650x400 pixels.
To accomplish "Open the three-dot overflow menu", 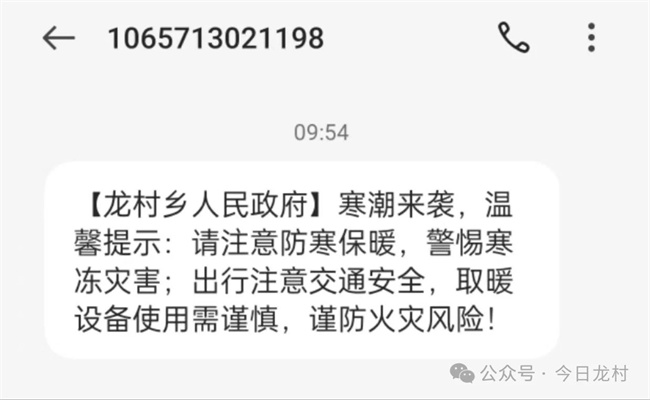I will tap(592, 38).
